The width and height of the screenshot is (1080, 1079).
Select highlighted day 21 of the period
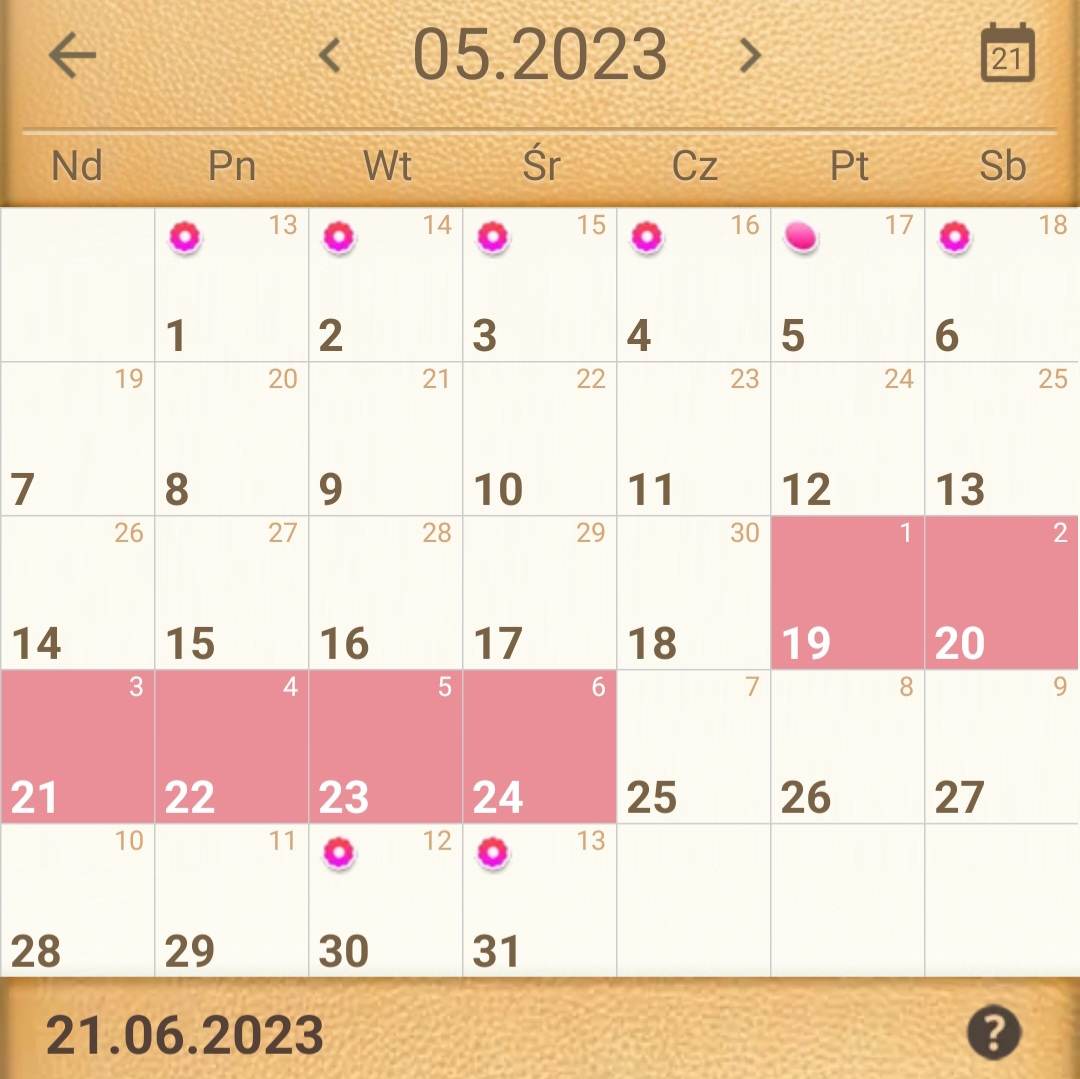click(x=78, y=747)
